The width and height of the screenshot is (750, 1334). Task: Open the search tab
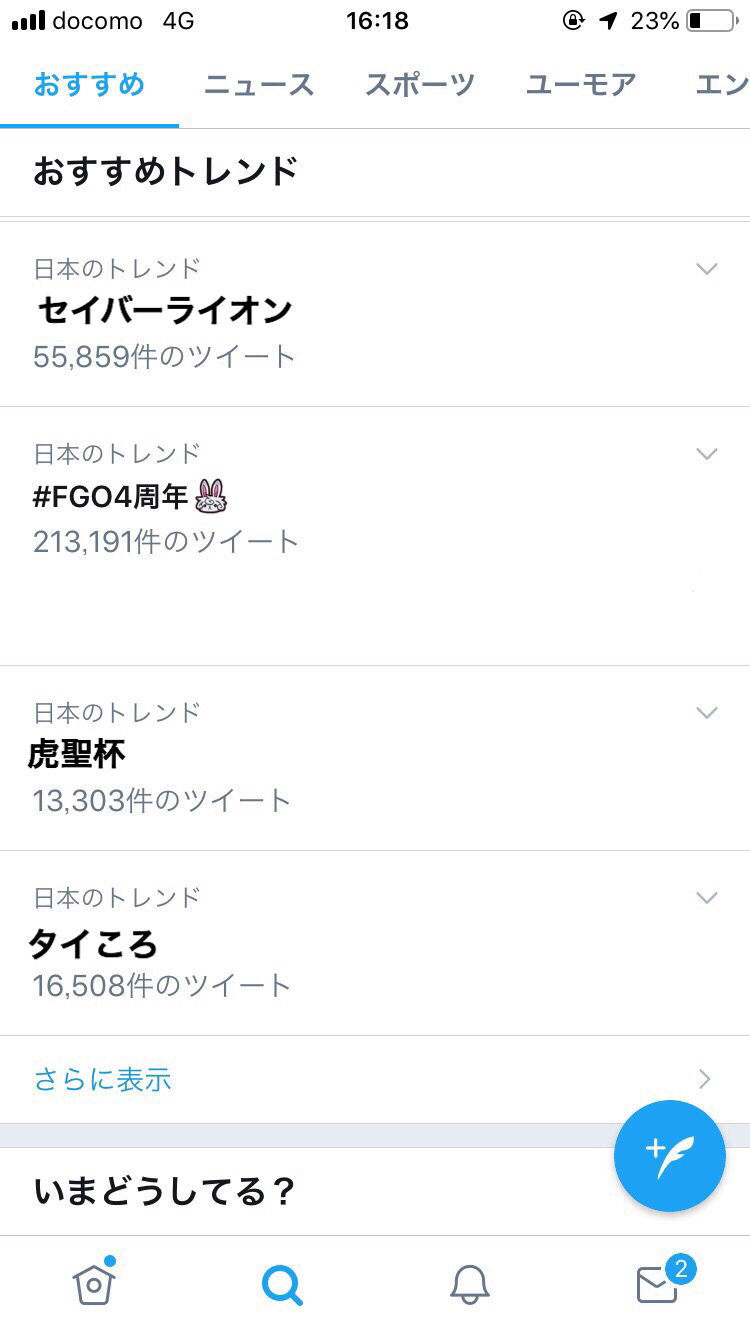point(282,1284)
